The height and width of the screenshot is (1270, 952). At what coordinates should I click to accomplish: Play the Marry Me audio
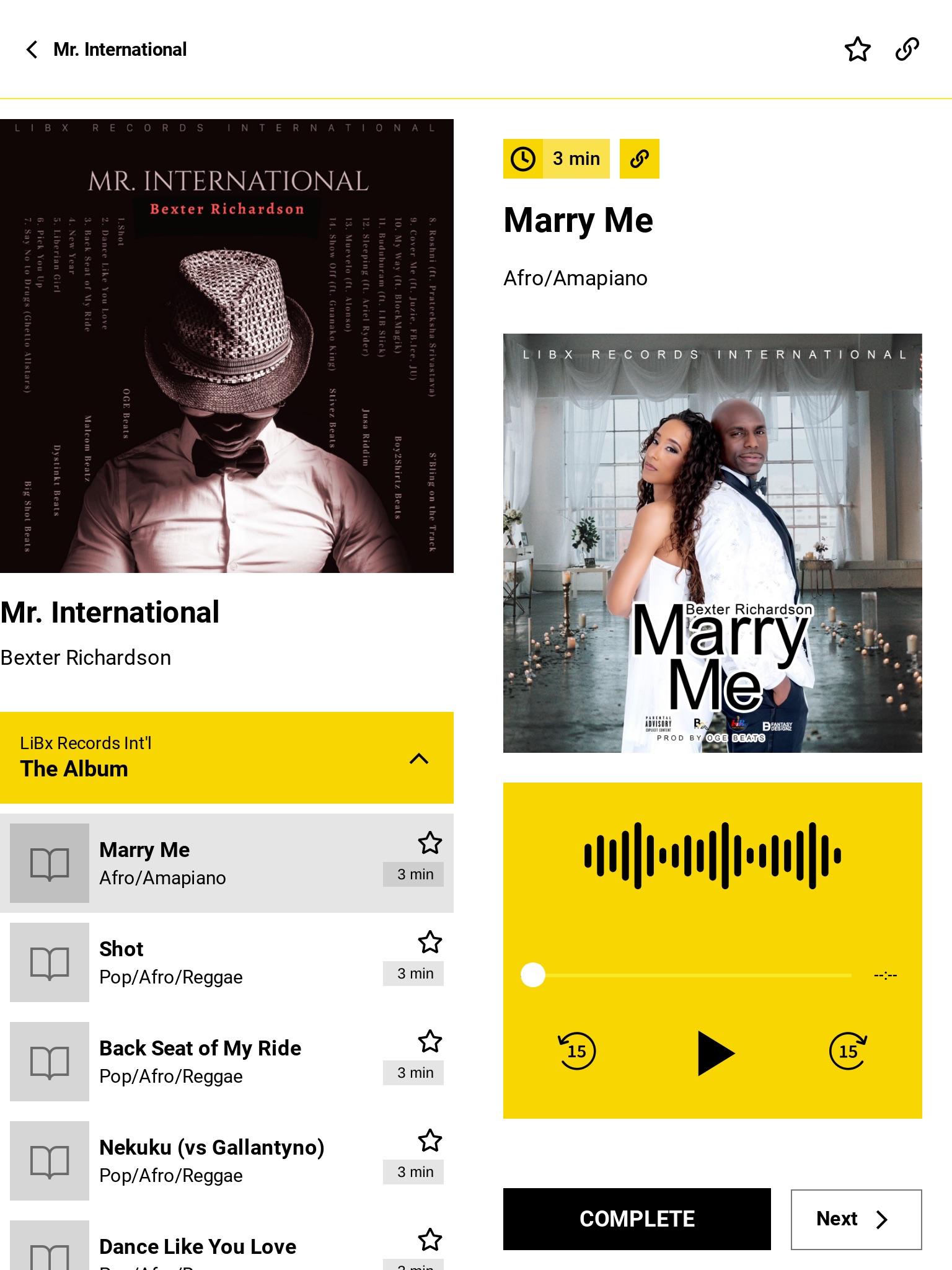[714, 1053]
